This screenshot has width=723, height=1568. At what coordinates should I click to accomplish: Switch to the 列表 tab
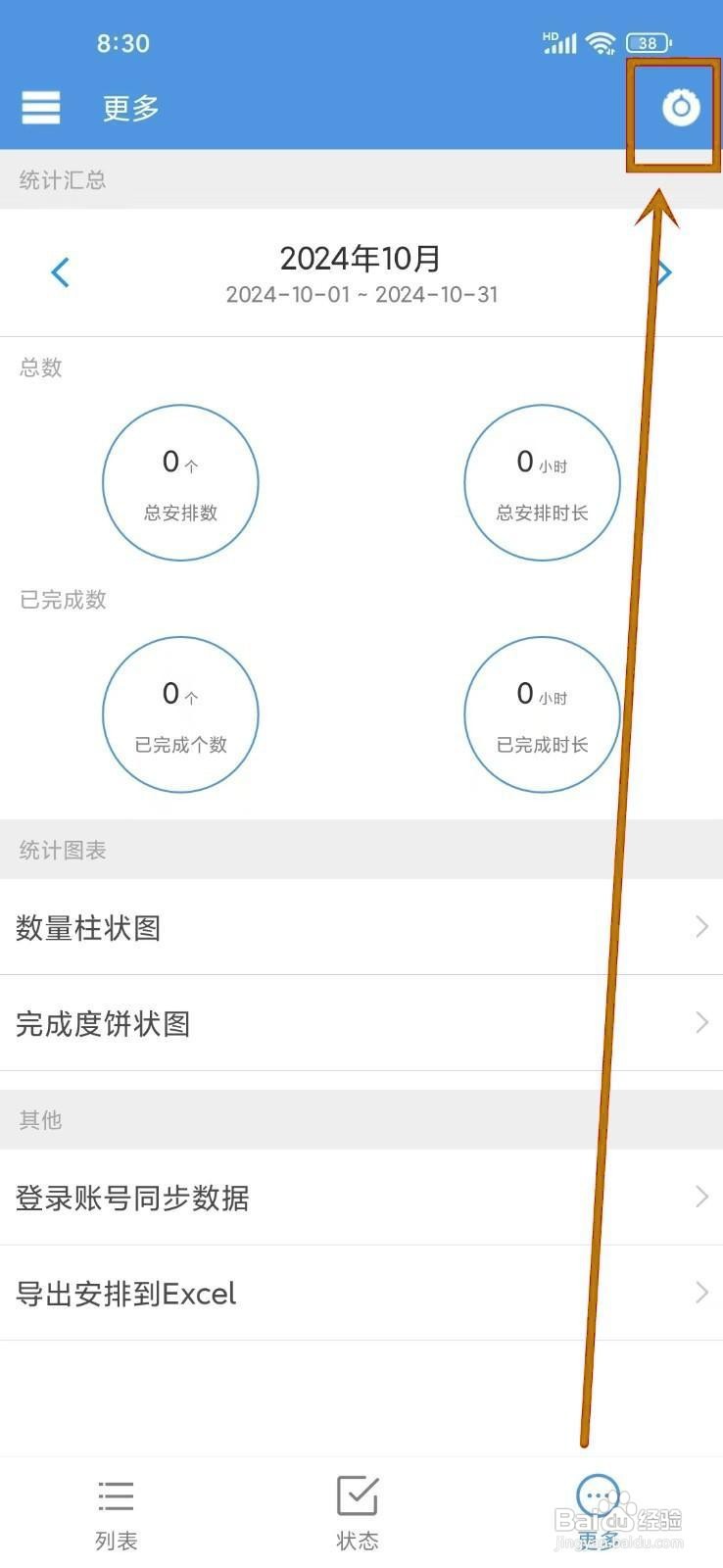(115, 1514)
